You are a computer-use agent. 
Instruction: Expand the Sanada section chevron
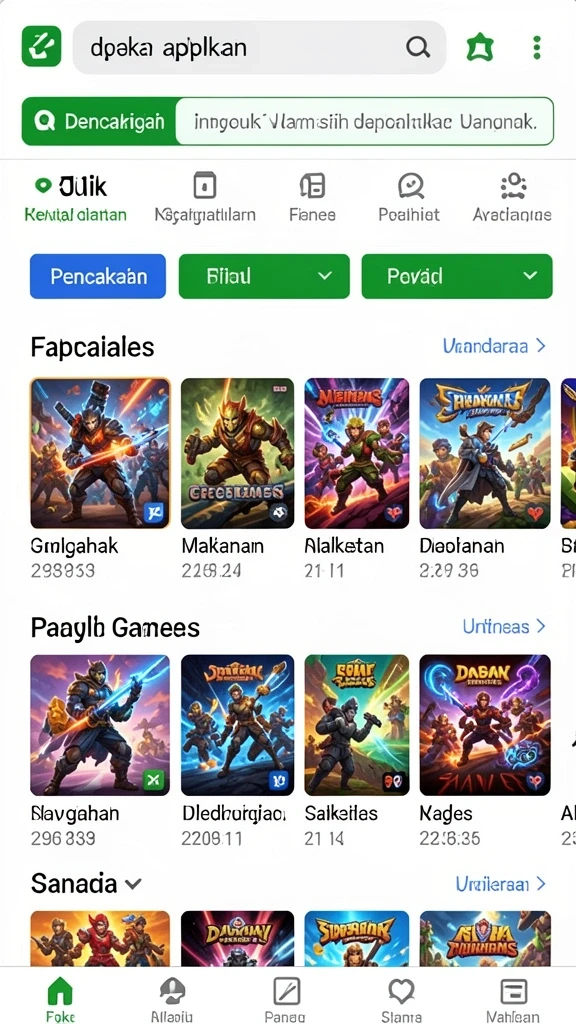click(133, 884)
